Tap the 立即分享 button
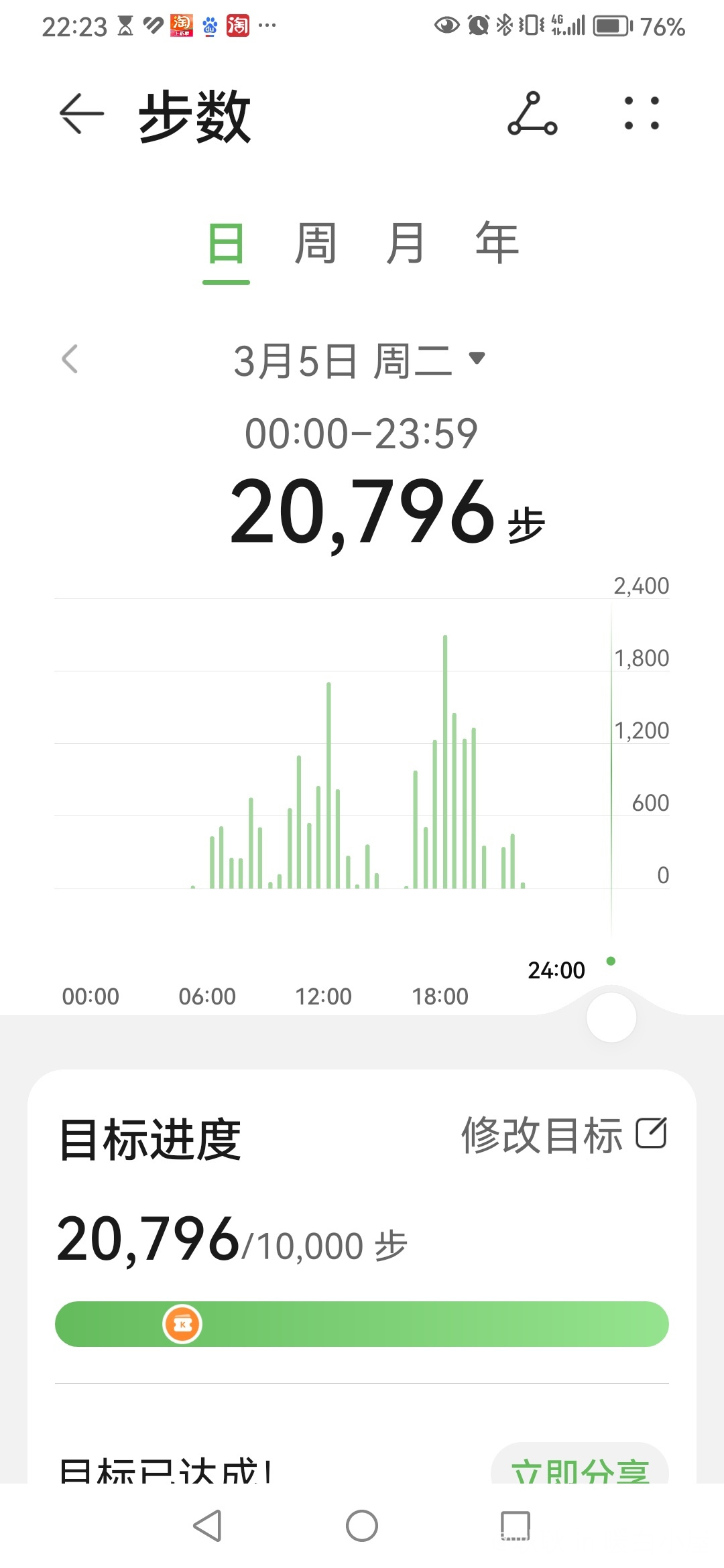This screenshot has height=1568, width=724. point(580,1467)
